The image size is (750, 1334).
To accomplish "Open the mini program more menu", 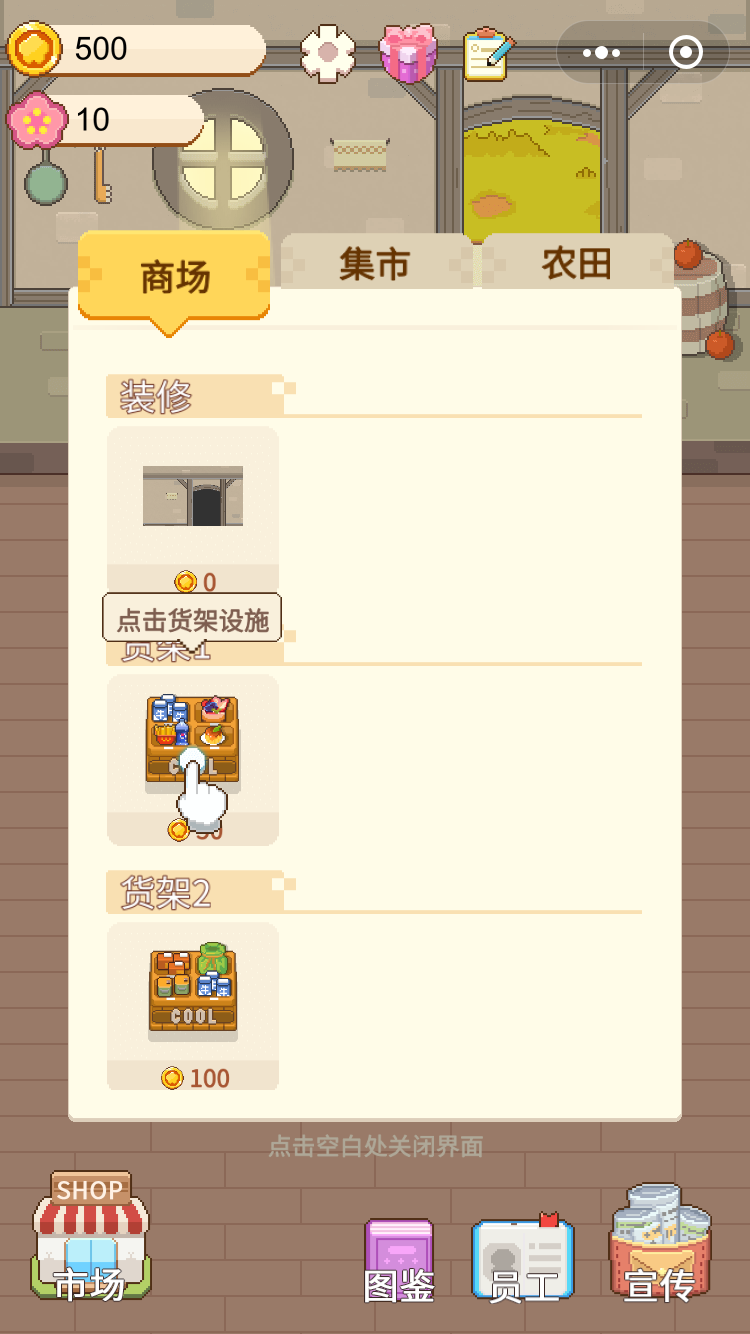I will click(600, 52).
